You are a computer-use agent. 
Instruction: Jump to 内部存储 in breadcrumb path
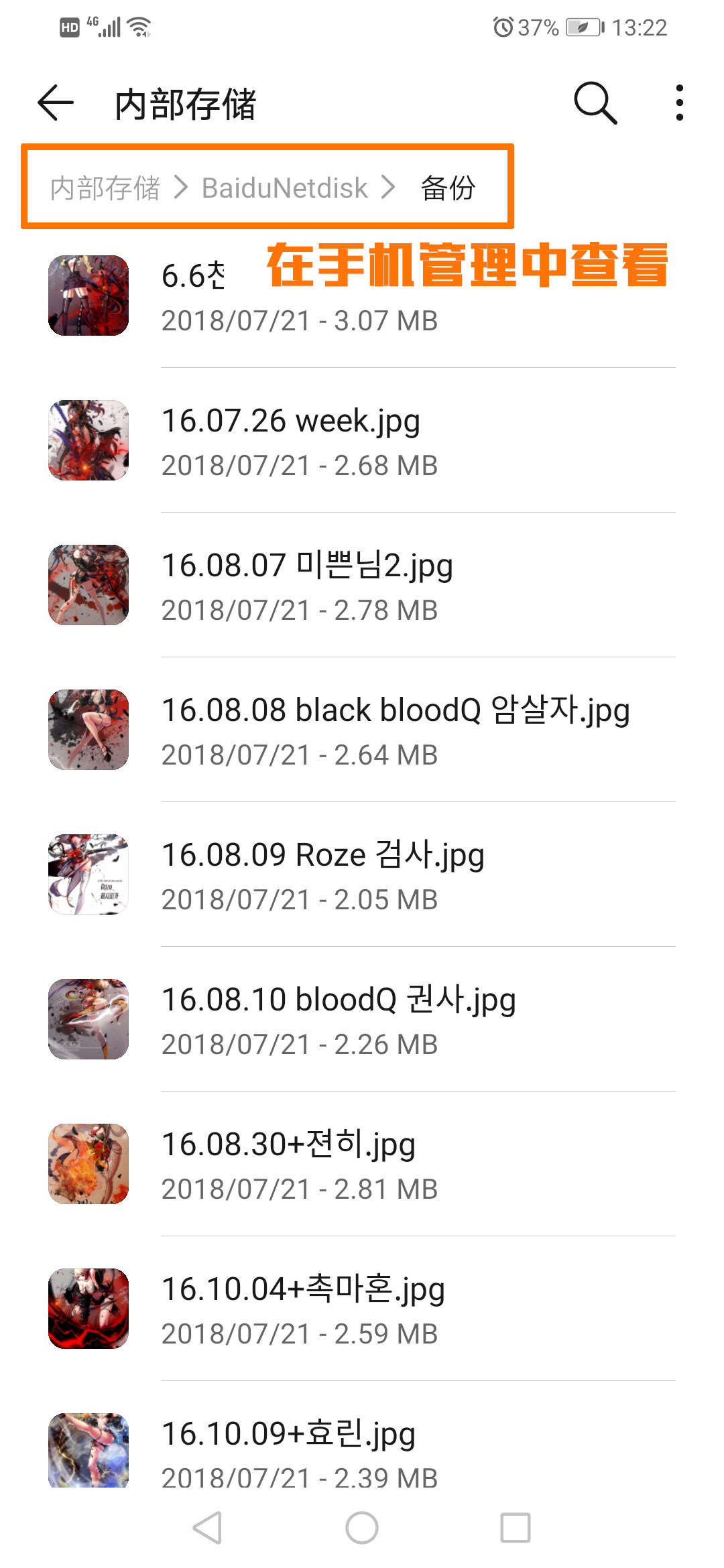point(105,188)
